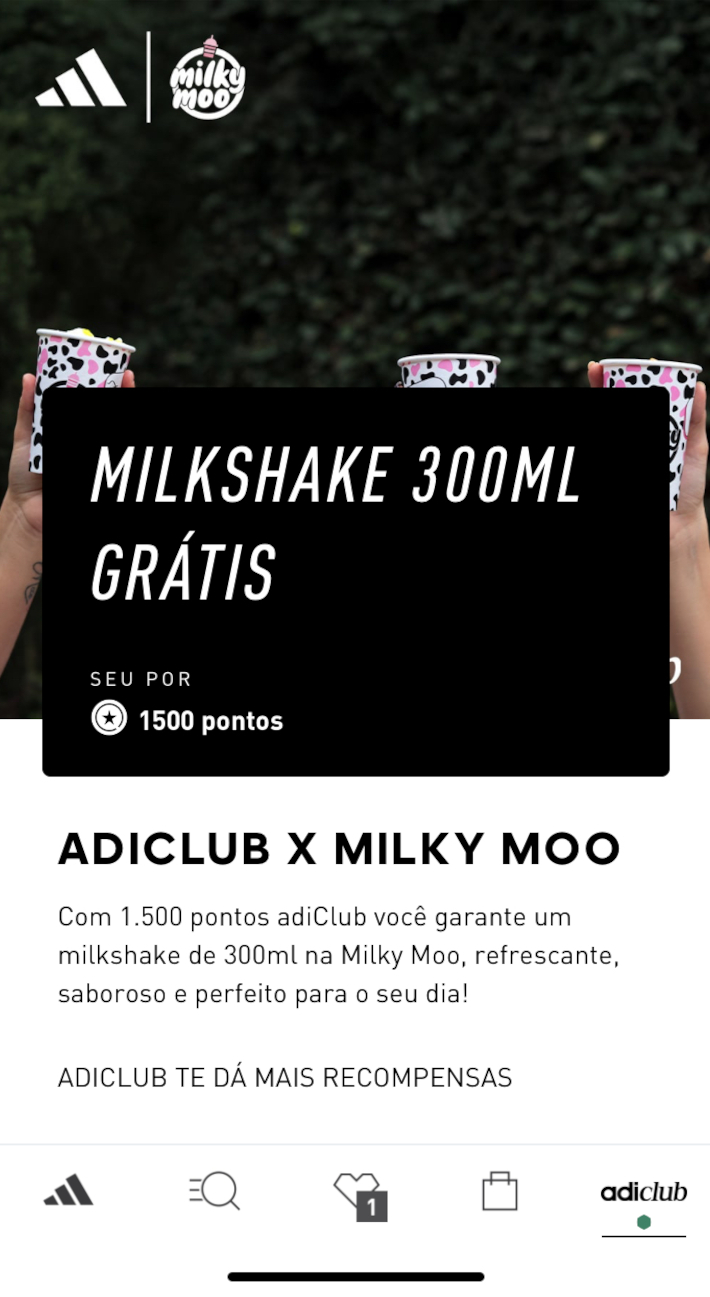This screenshot has height=1297, width=710.
Task: Open the shopping bag tab
Action: (499, 1192)
